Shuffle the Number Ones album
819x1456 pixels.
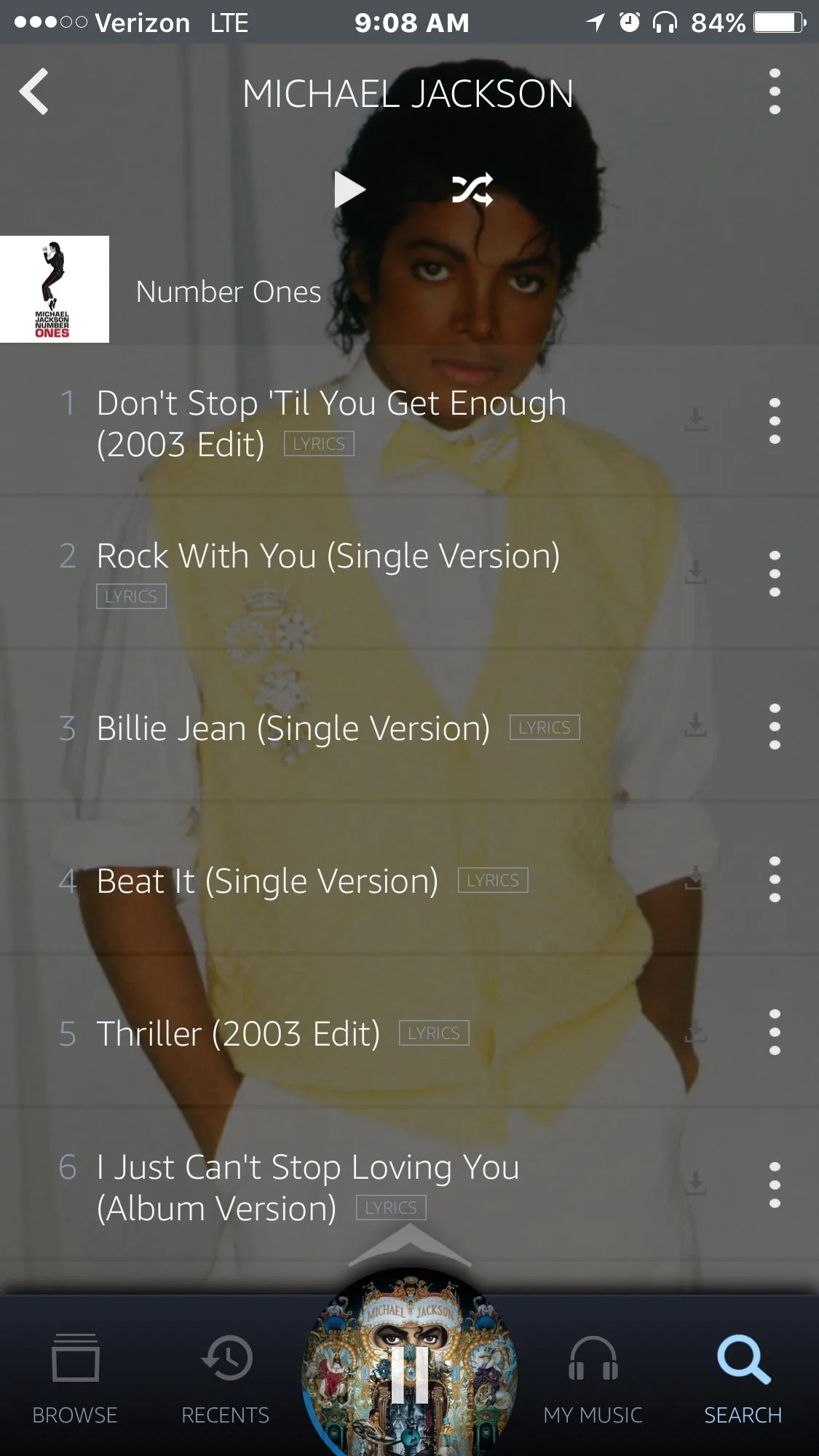(472, 190)
